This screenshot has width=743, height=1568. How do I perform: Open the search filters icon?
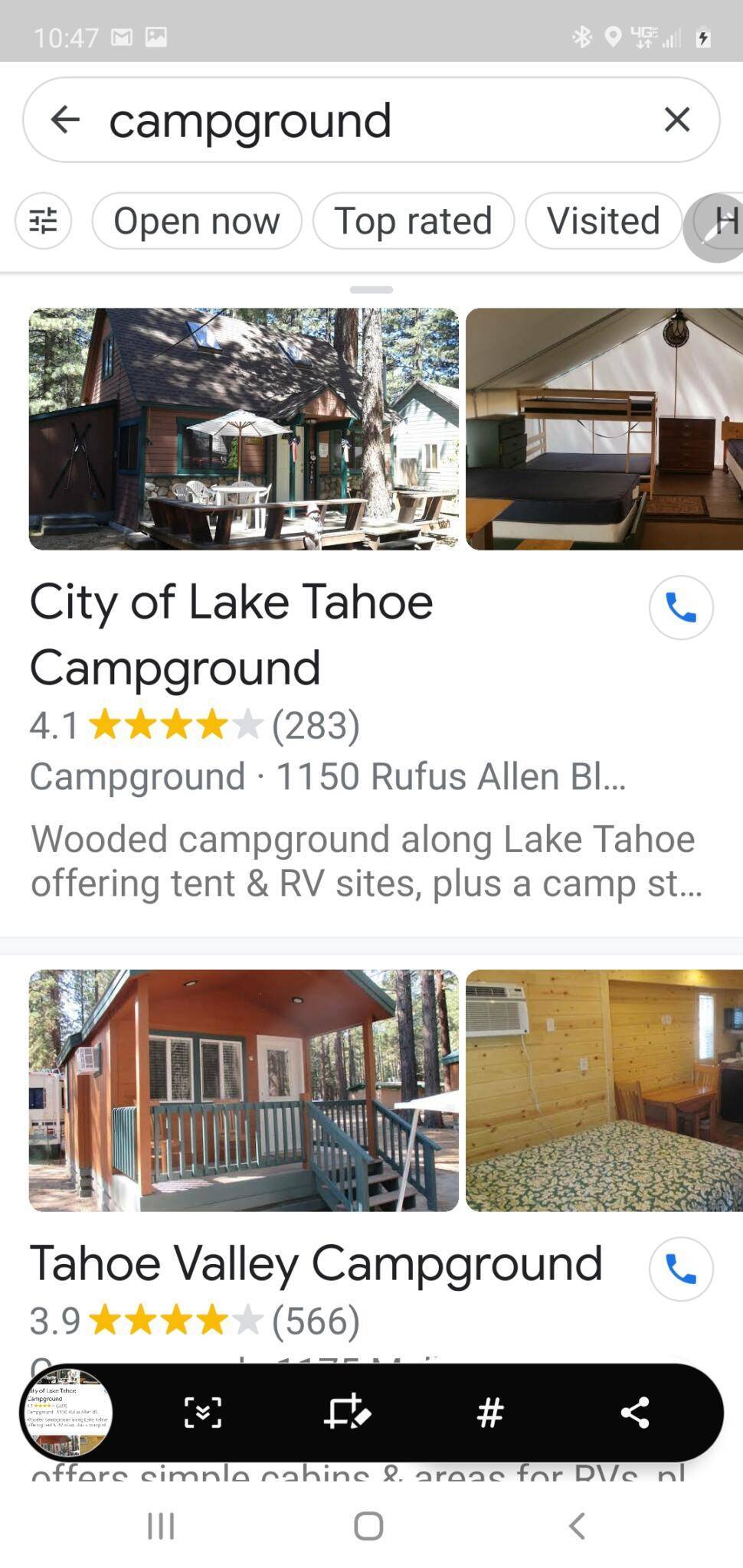pos(42,220)
